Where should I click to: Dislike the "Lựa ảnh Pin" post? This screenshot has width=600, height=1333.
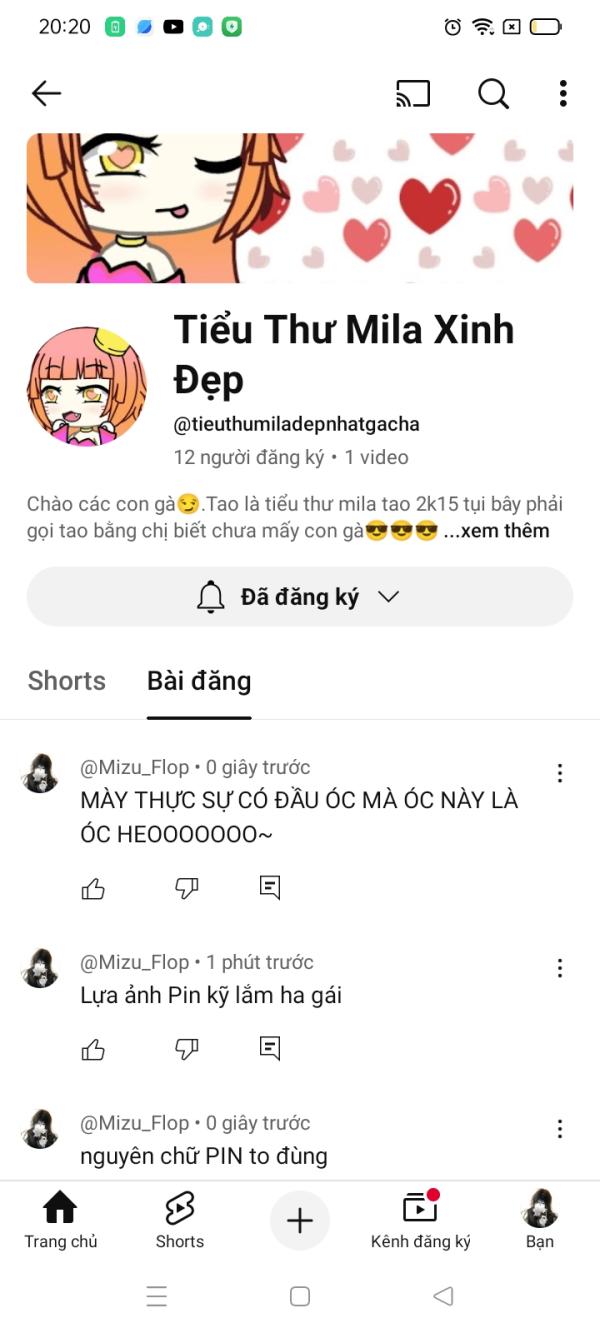(187, 1048)
